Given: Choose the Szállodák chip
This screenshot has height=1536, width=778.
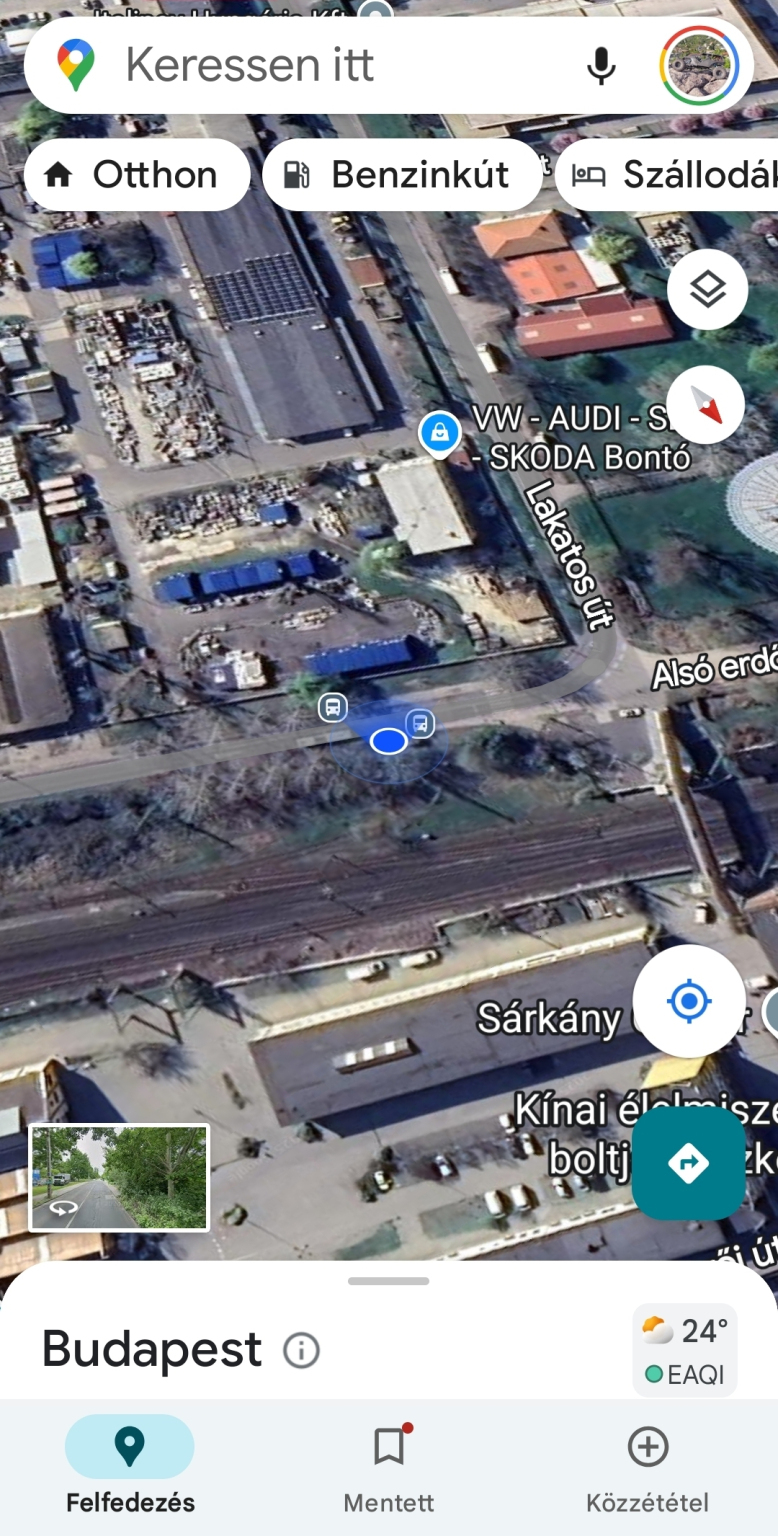Looking at the screenshot, I should (670, 175).
